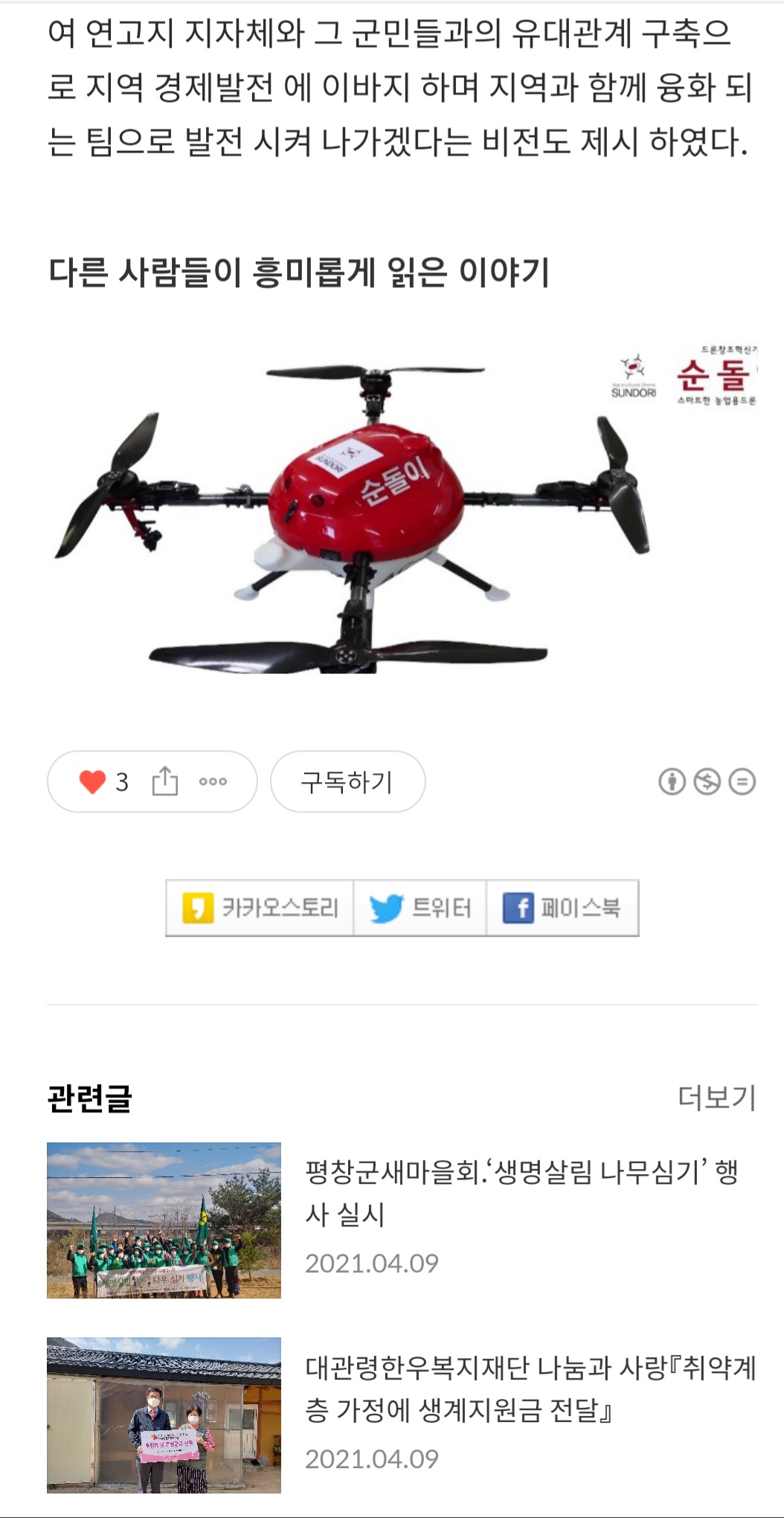Tap the 구독하기 subscribe button

(347, 782)
